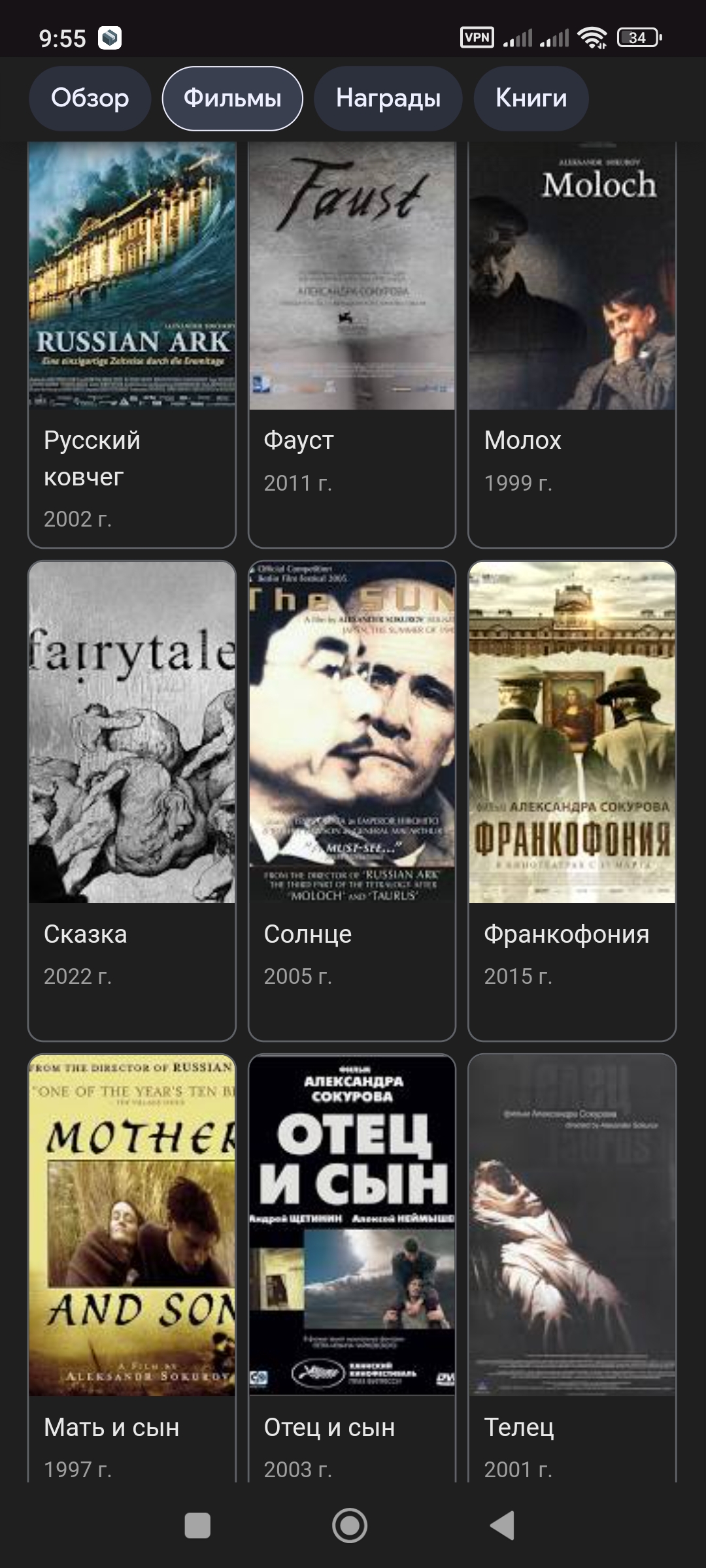Open the Франкофония film card
The image size is (706, 1568).
pos(572,800)
